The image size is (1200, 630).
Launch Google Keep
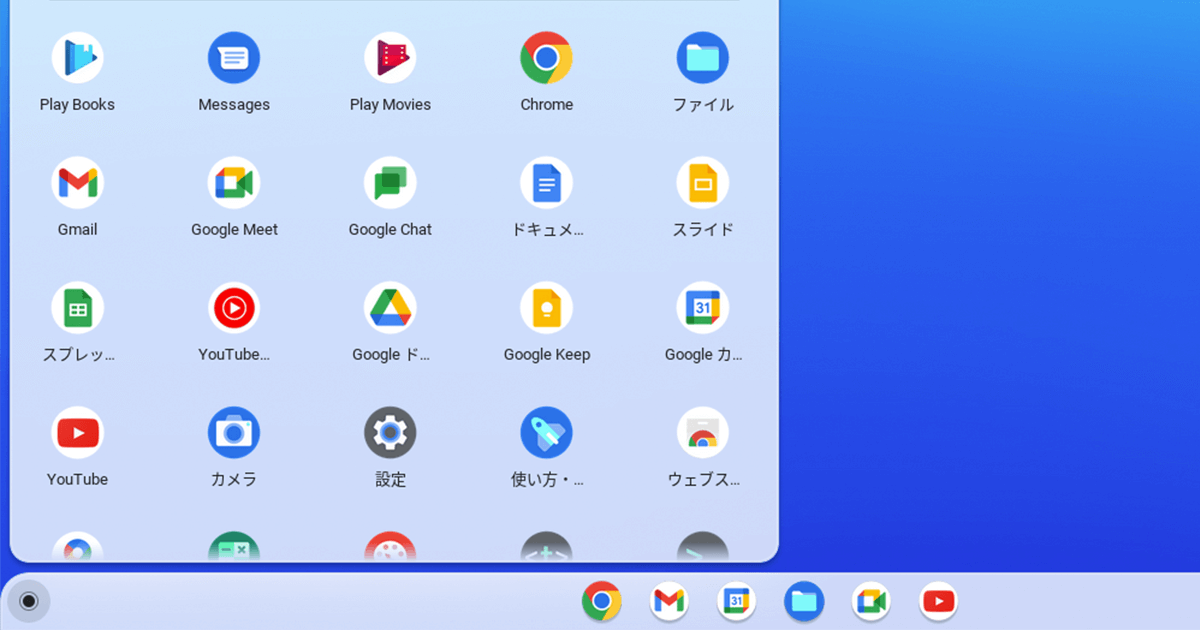pyautogui.click(x=546, y=308)
